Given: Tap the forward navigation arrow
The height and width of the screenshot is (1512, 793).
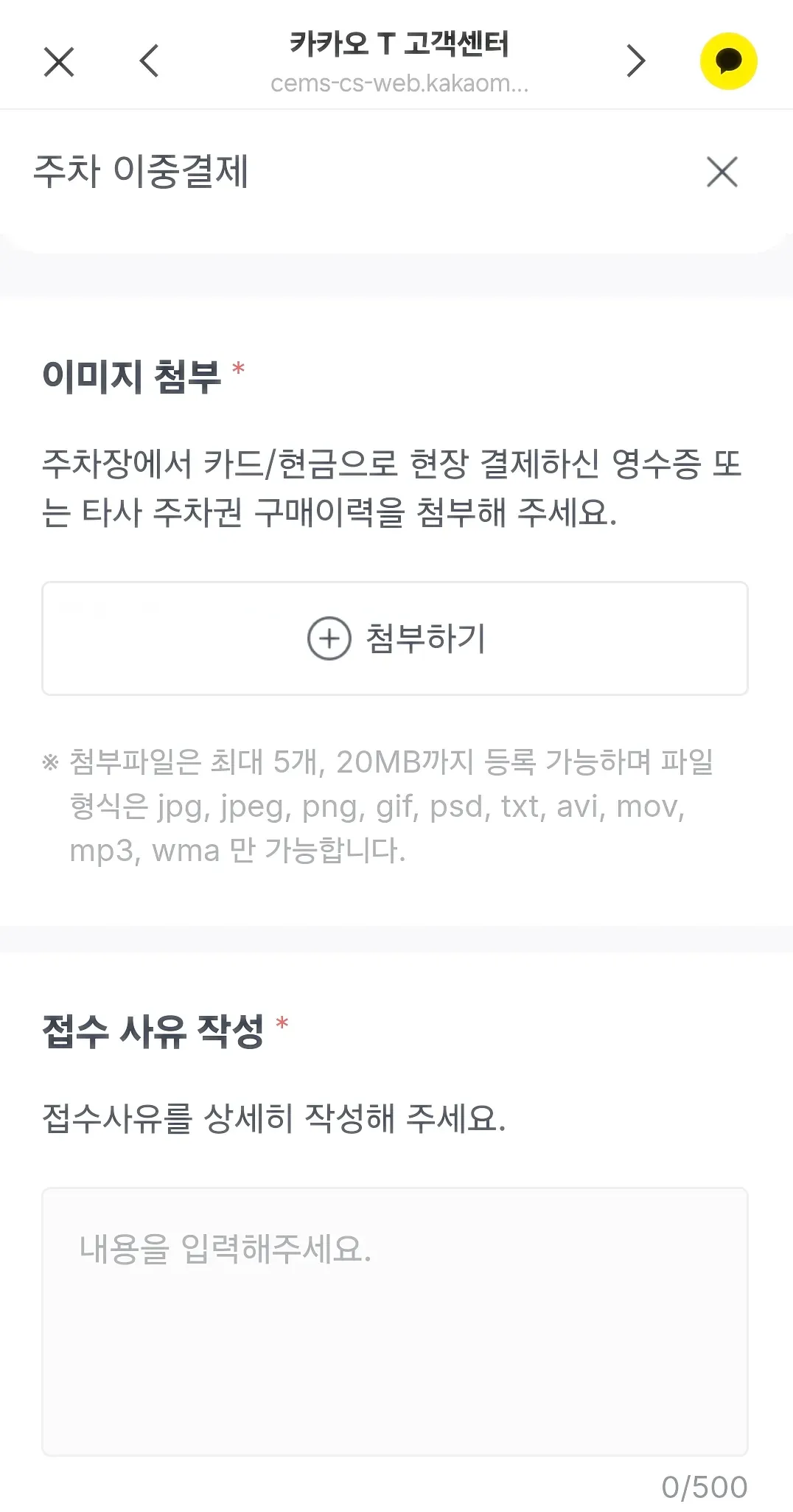Looking at the screenshot, I should pyautogui.click(x=635, y=61).
